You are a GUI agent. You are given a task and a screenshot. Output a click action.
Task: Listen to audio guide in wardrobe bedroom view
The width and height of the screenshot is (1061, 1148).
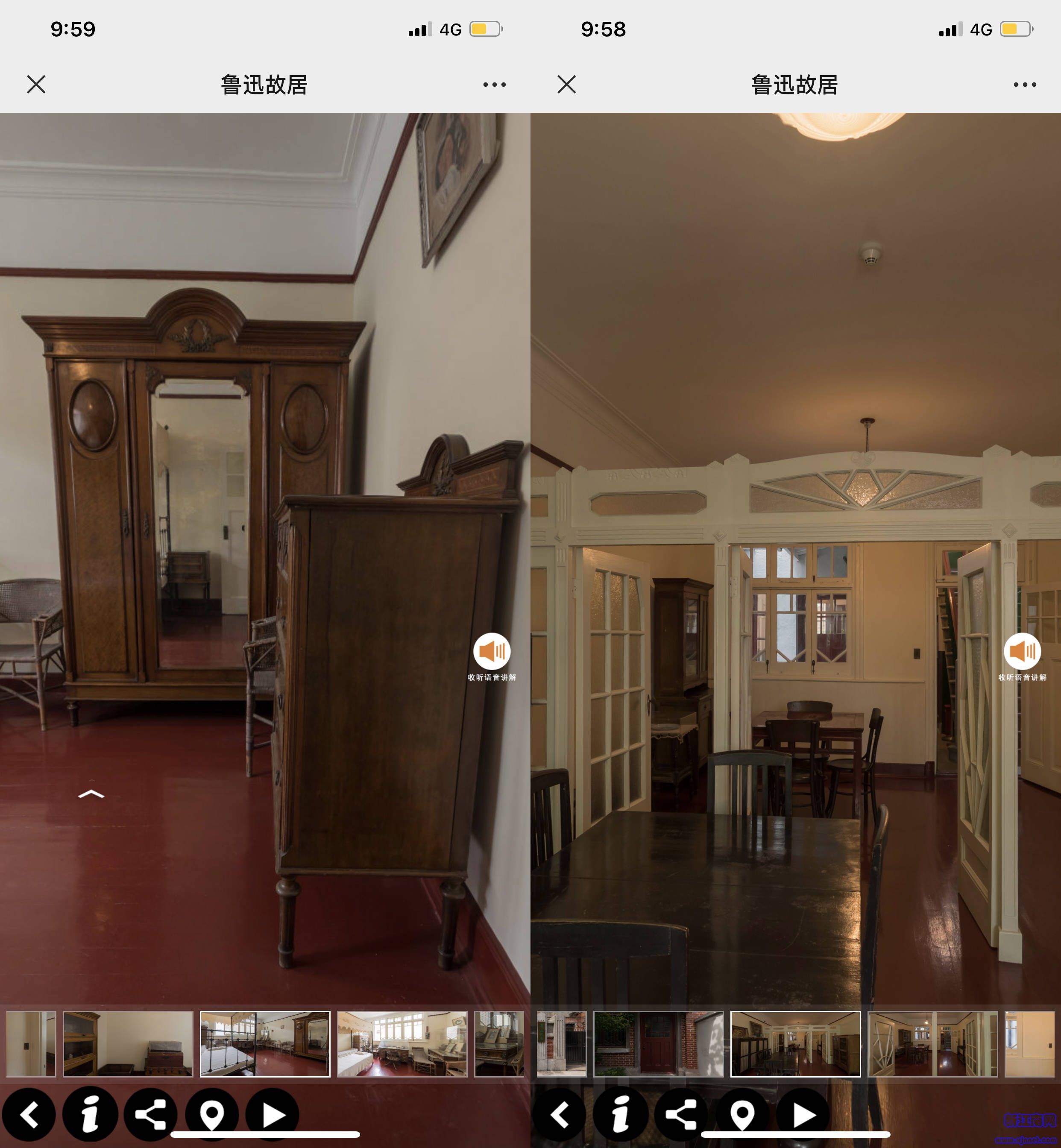(492, 652)
